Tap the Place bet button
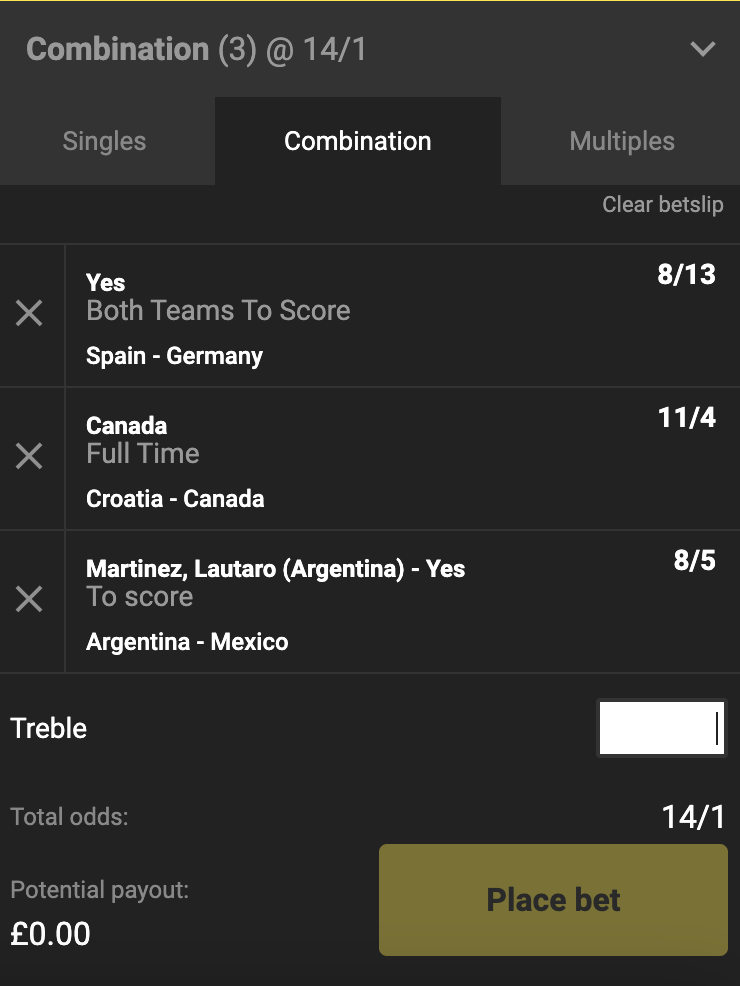Viewport: 740px width, 986px height. pos(553,900)
